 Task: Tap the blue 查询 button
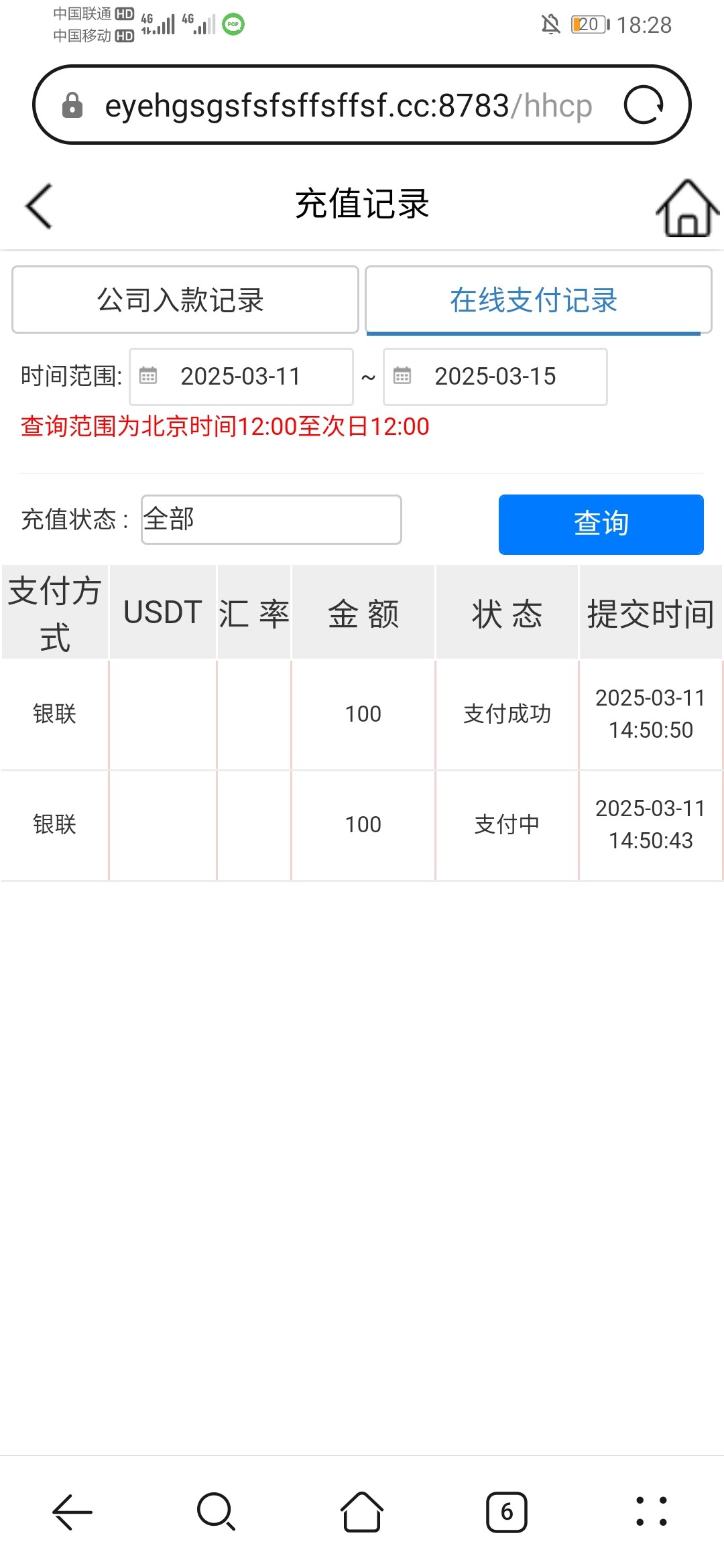pos(601,524)
